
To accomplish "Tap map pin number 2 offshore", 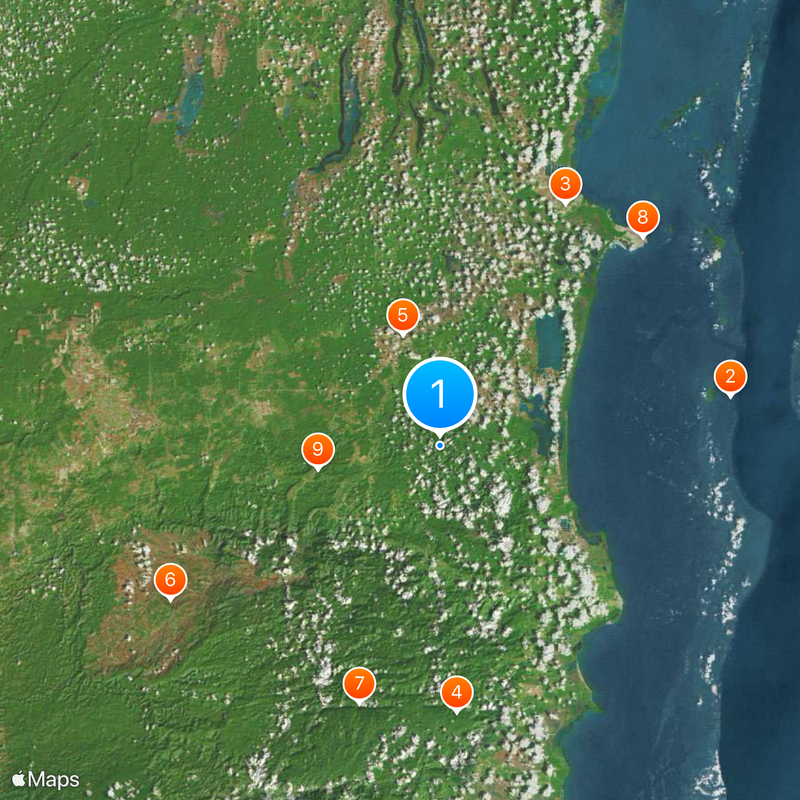I will pos(730,377).
